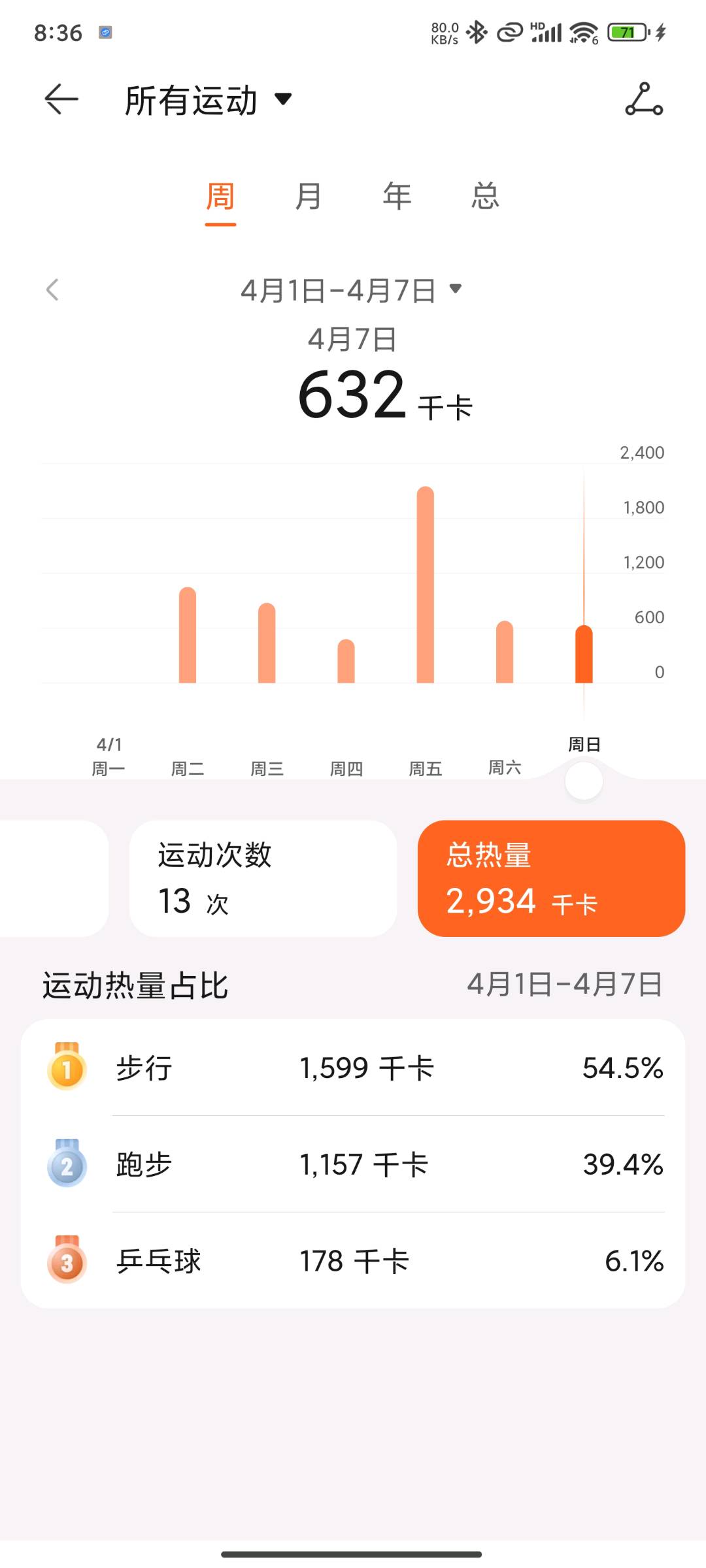Select the 周 tab

[x=220, y=196]
